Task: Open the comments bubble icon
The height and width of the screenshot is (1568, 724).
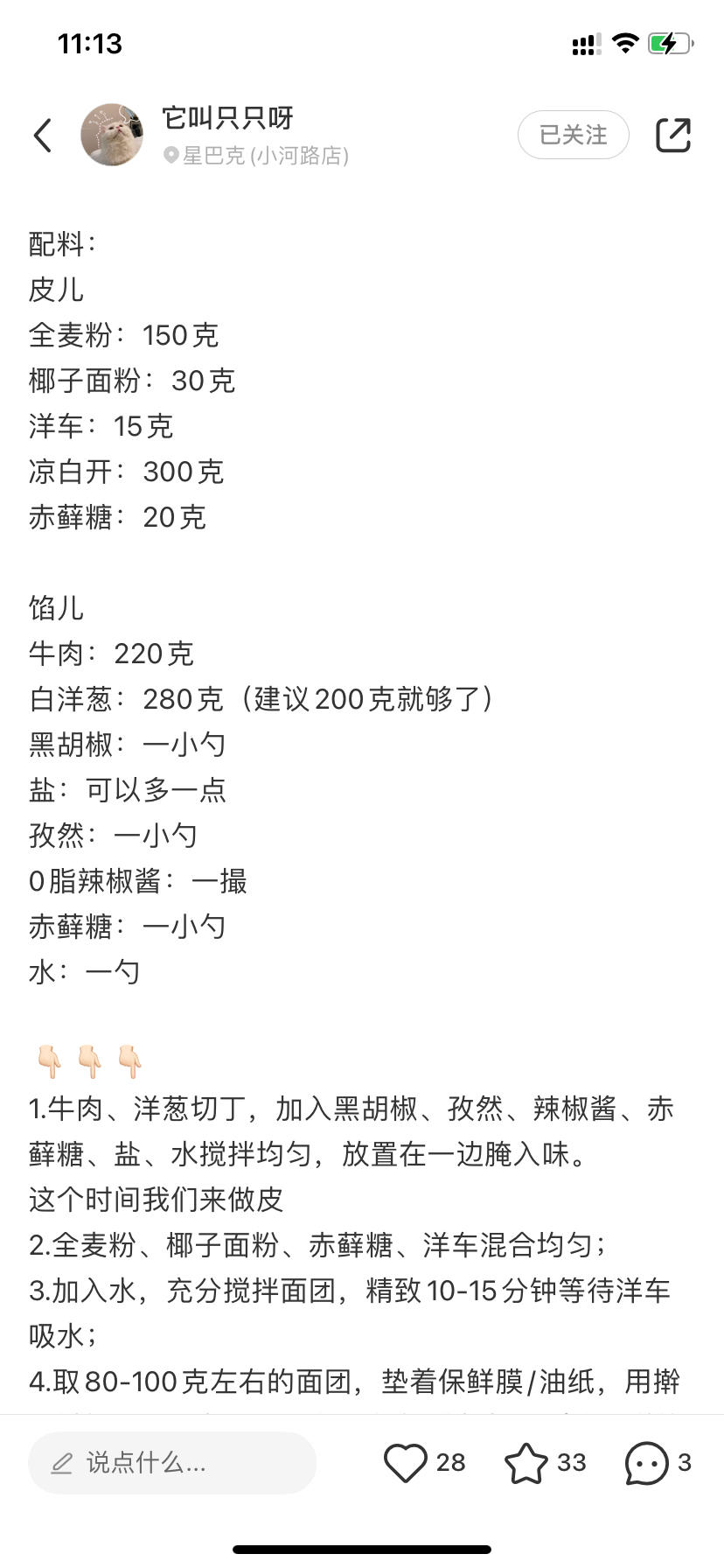Action: [x=646, y=1462]
